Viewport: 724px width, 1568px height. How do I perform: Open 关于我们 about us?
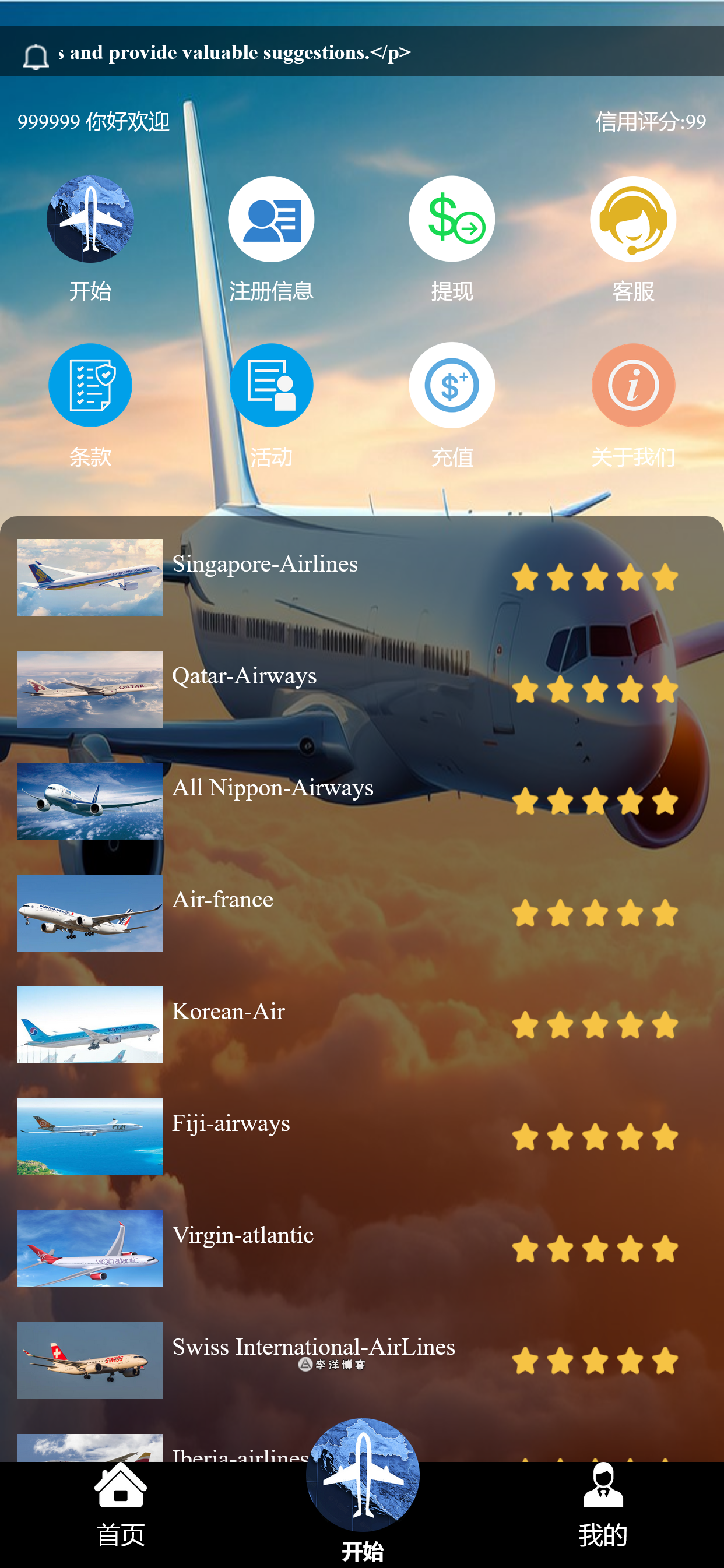pyautogui.click(x=632, y=385)
